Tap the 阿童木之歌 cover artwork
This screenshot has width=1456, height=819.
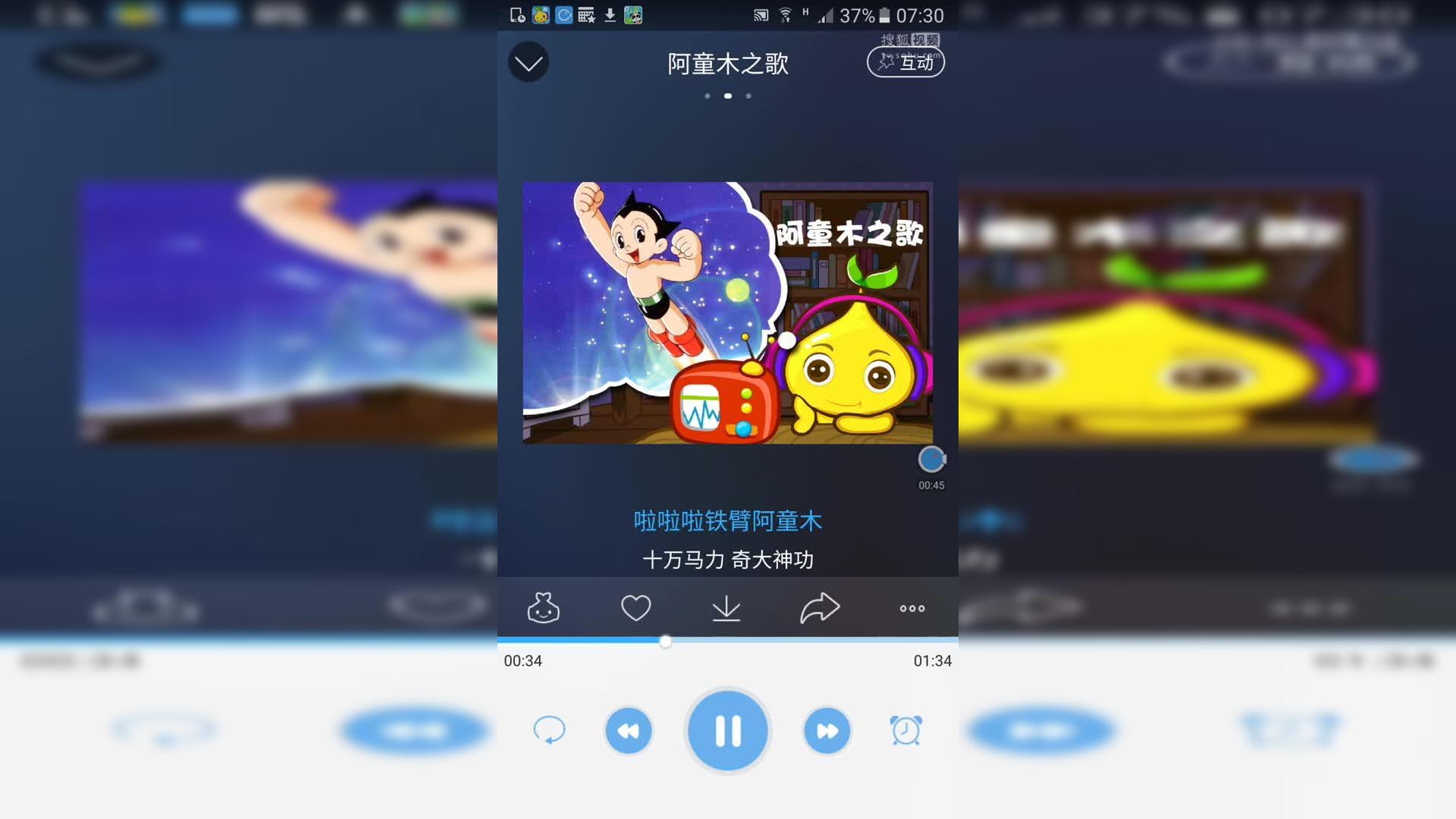click(727, 312)
